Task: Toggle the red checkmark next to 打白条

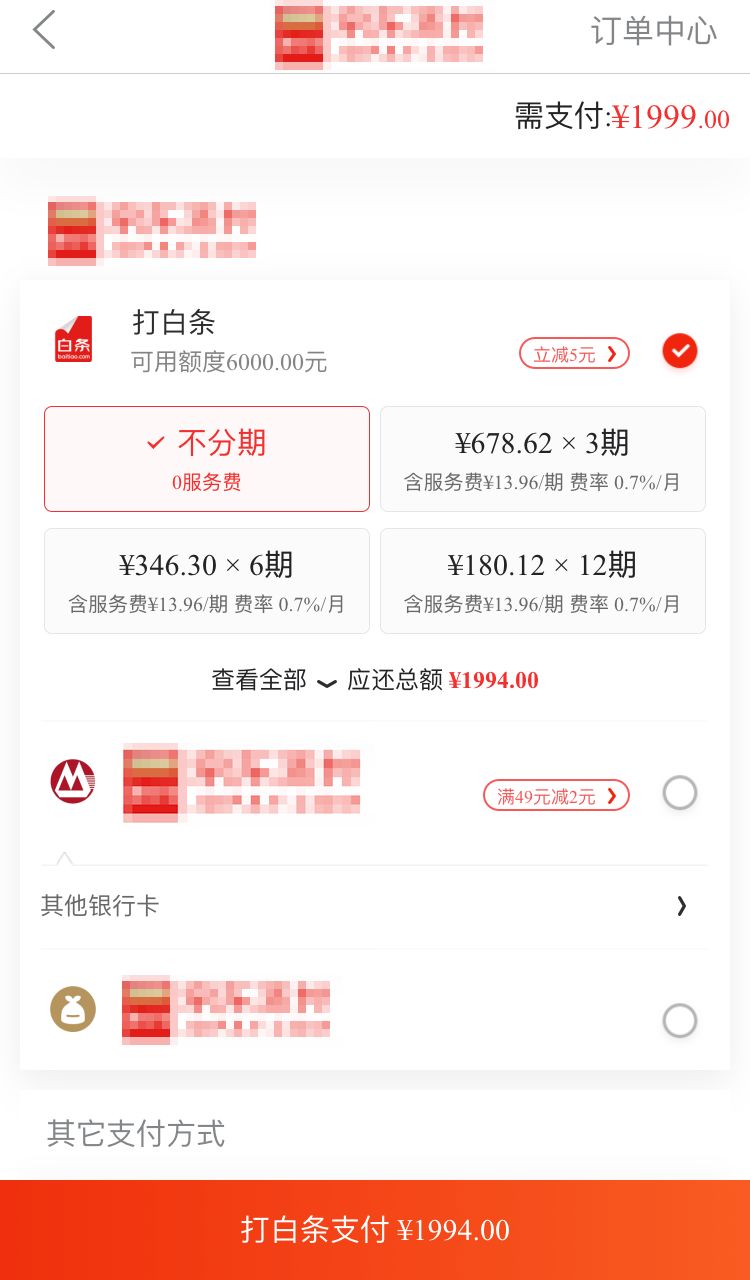Action: click(x=680, y=351)
